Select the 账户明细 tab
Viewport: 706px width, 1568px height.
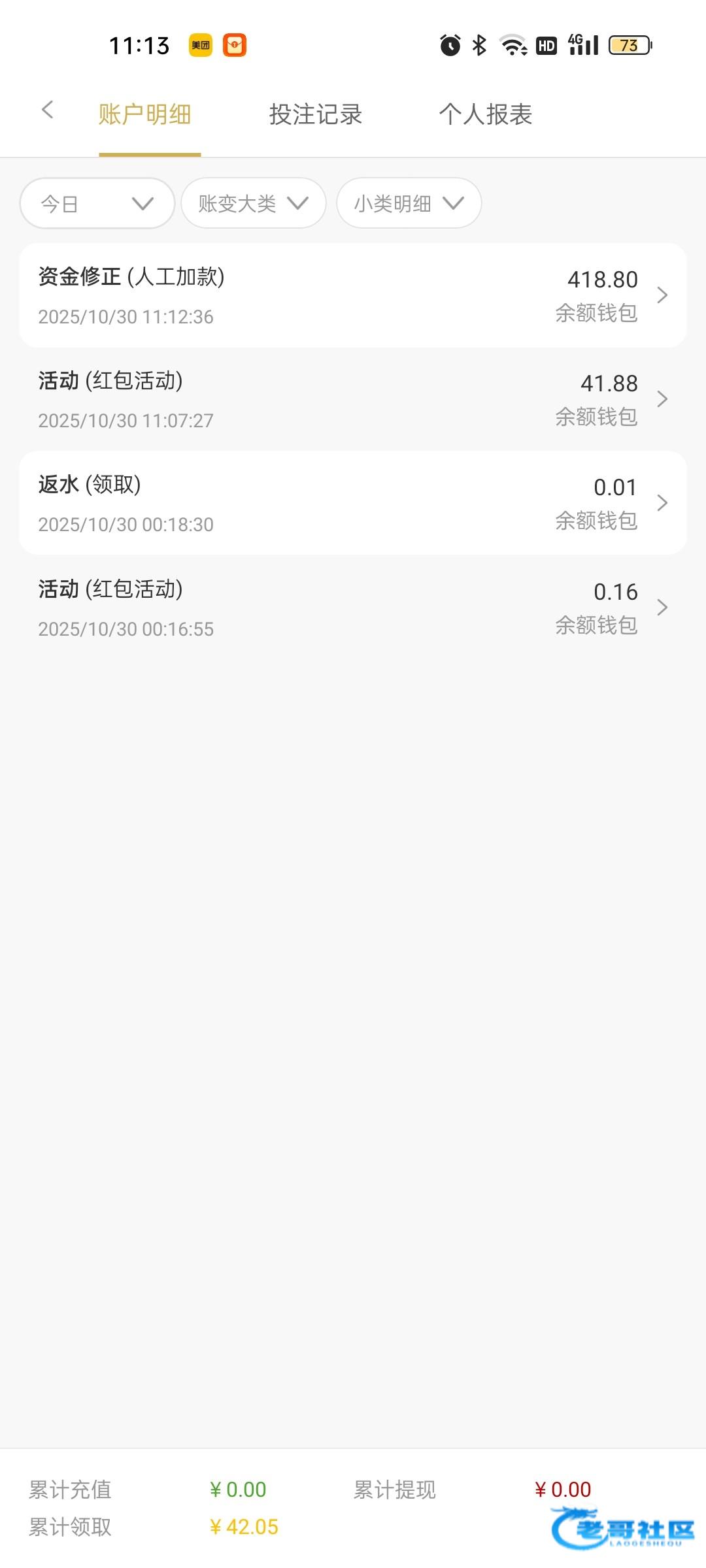click(x=145, y=115)
